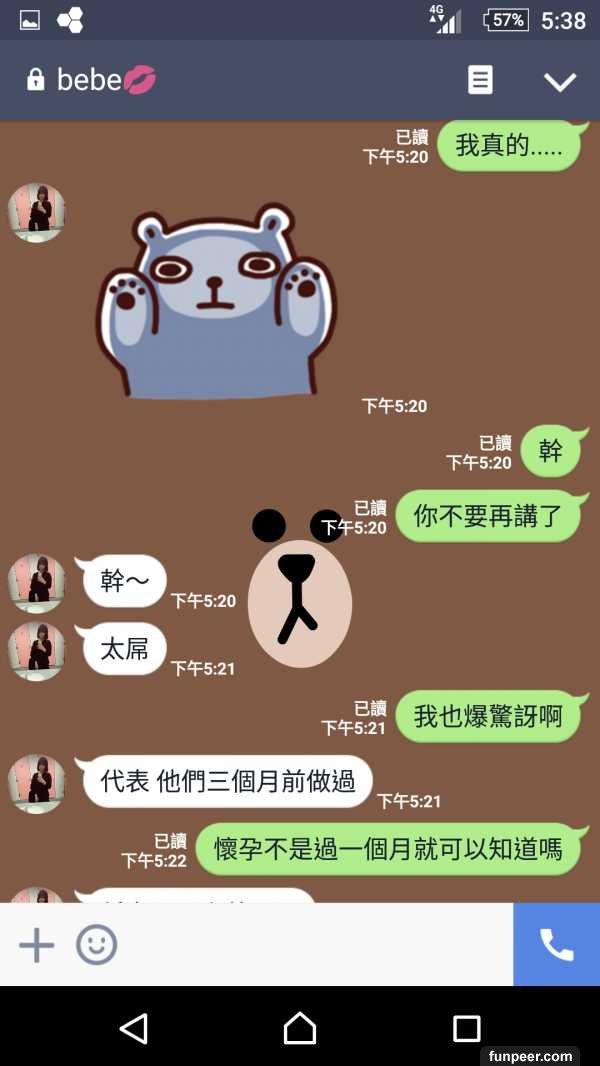This screenshot has width=600, height=1066.
Task: Open the plus attachment menu
Action: coord(37,944)
